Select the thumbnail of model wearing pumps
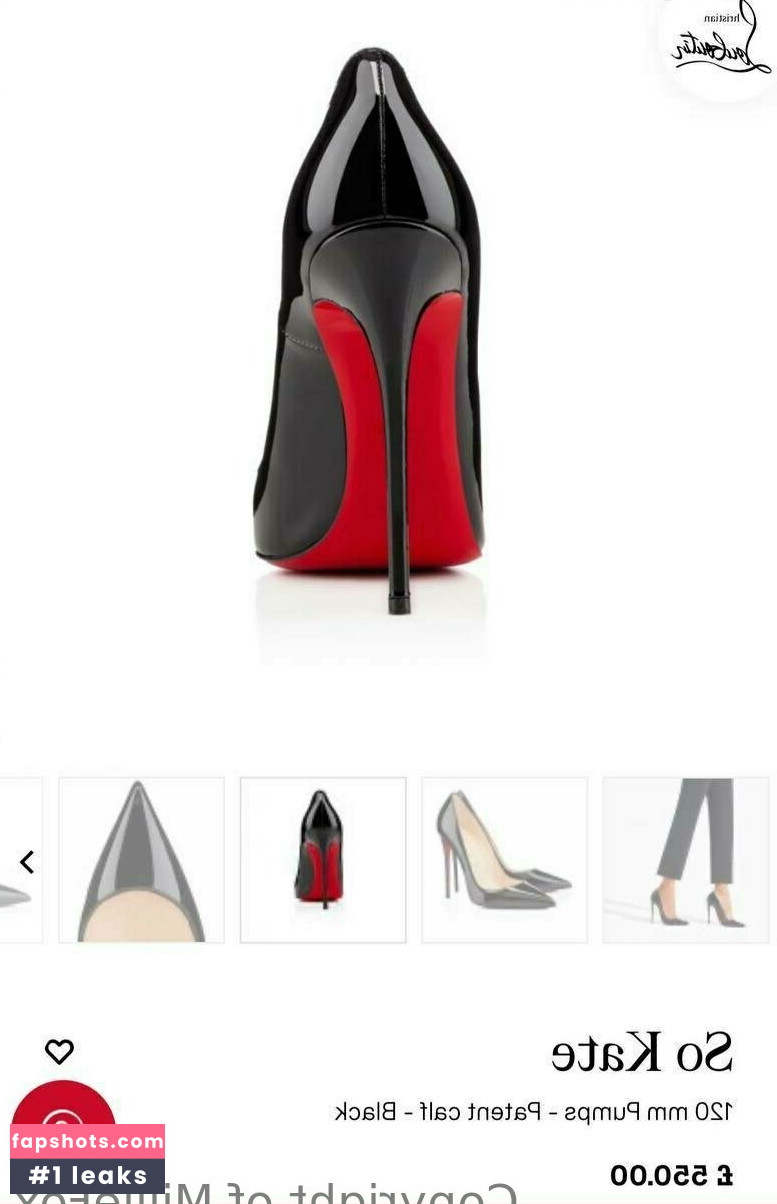This screenshot has width=777, height=1204. 686,860
